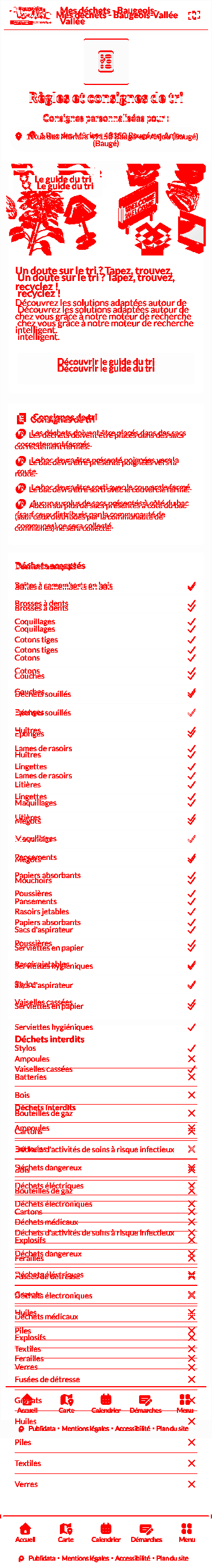212x1568 pixels.
Task: Switch to Démarches tab
Action: point(146,1533)
